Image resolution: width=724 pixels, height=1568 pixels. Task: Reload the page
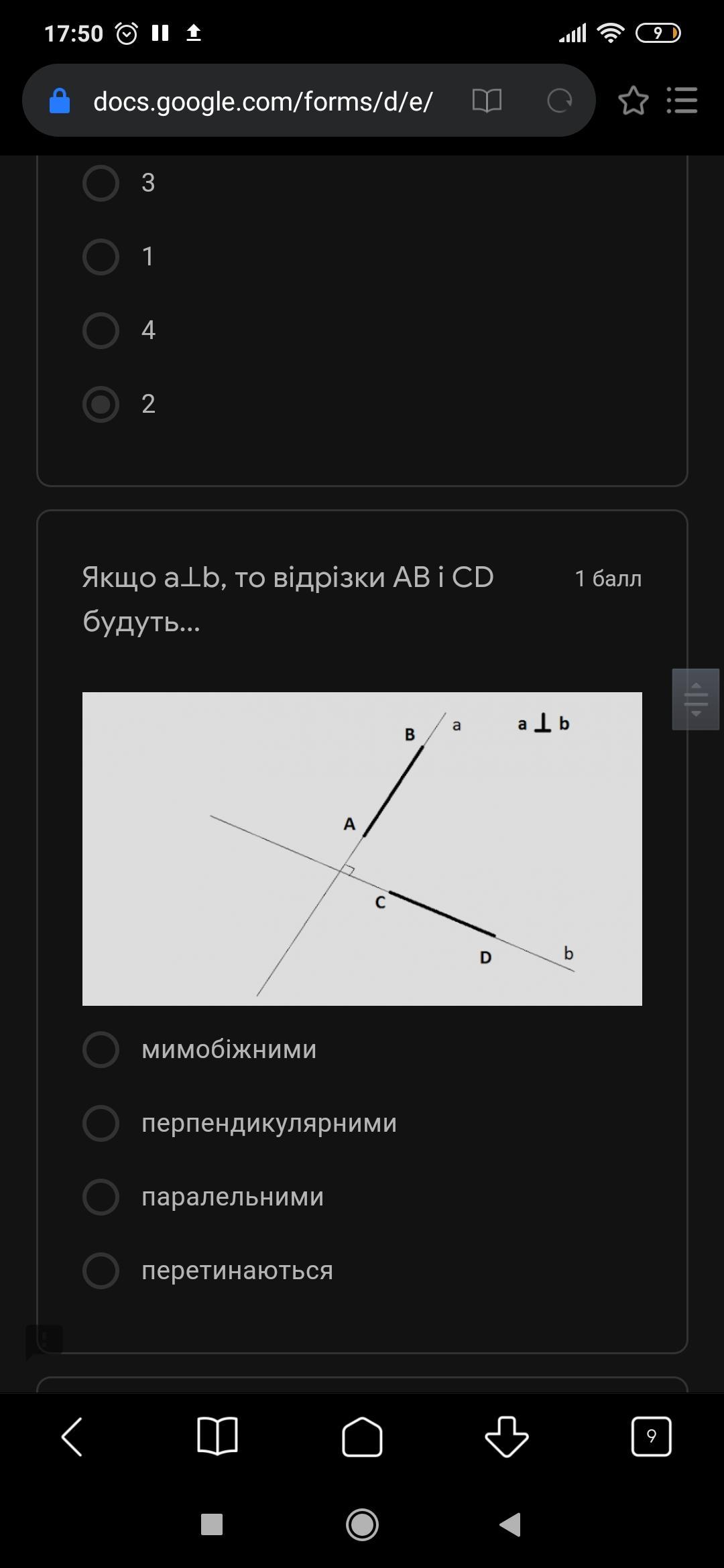tap(559, 101)
